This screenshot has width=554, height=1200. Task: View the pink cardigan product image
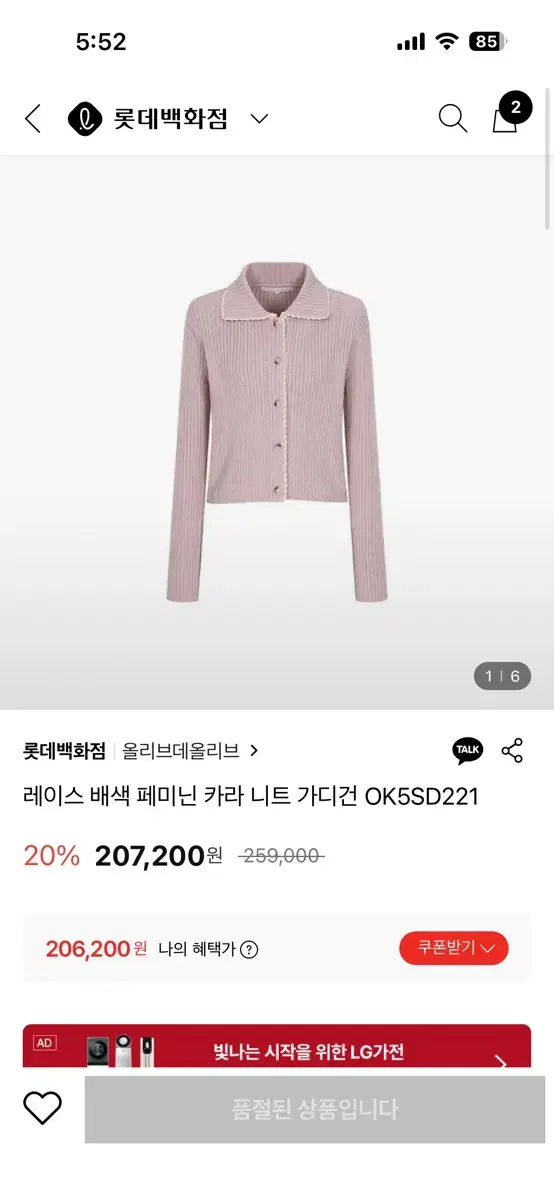click(x=277, y=431)
